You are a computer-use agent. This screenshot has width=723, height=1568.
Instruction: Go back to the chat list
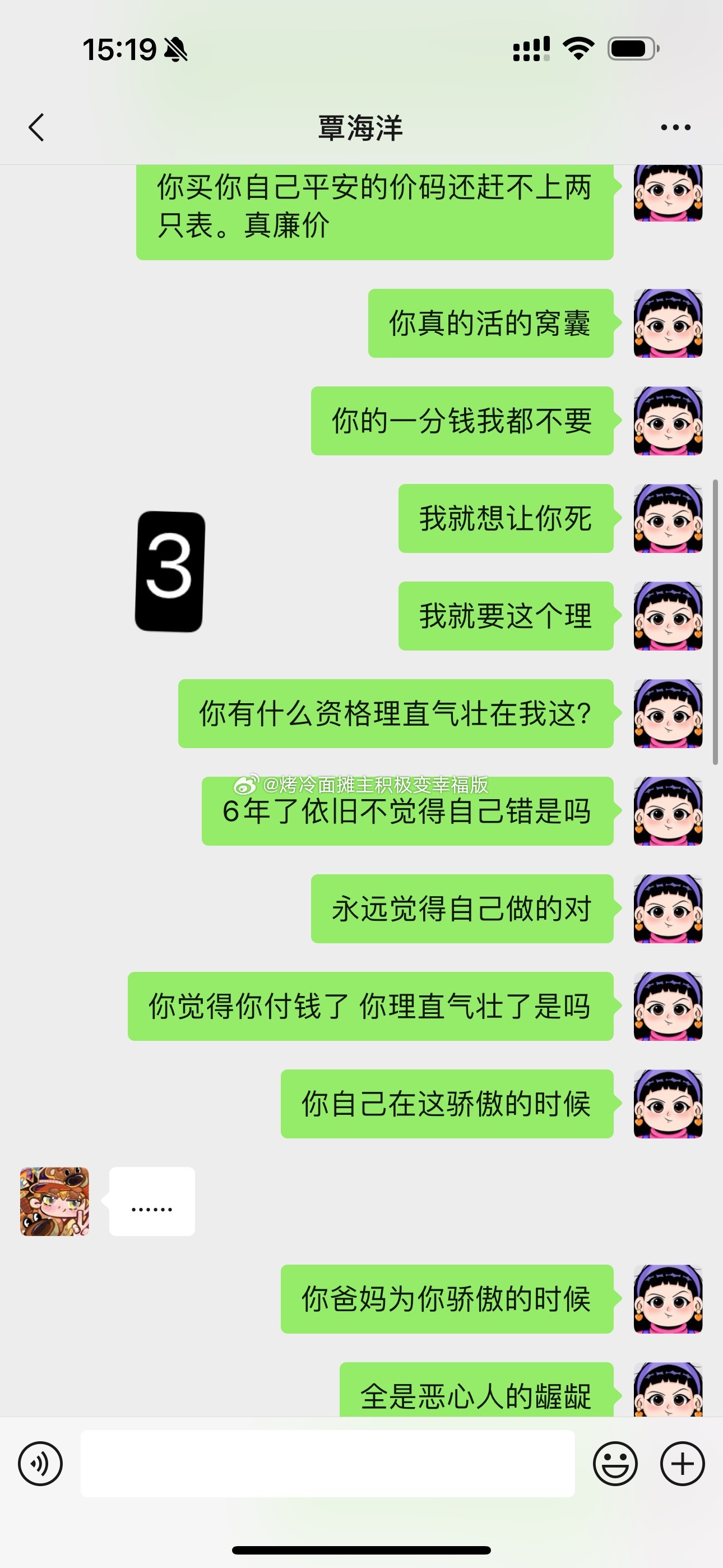pos(36,128)
